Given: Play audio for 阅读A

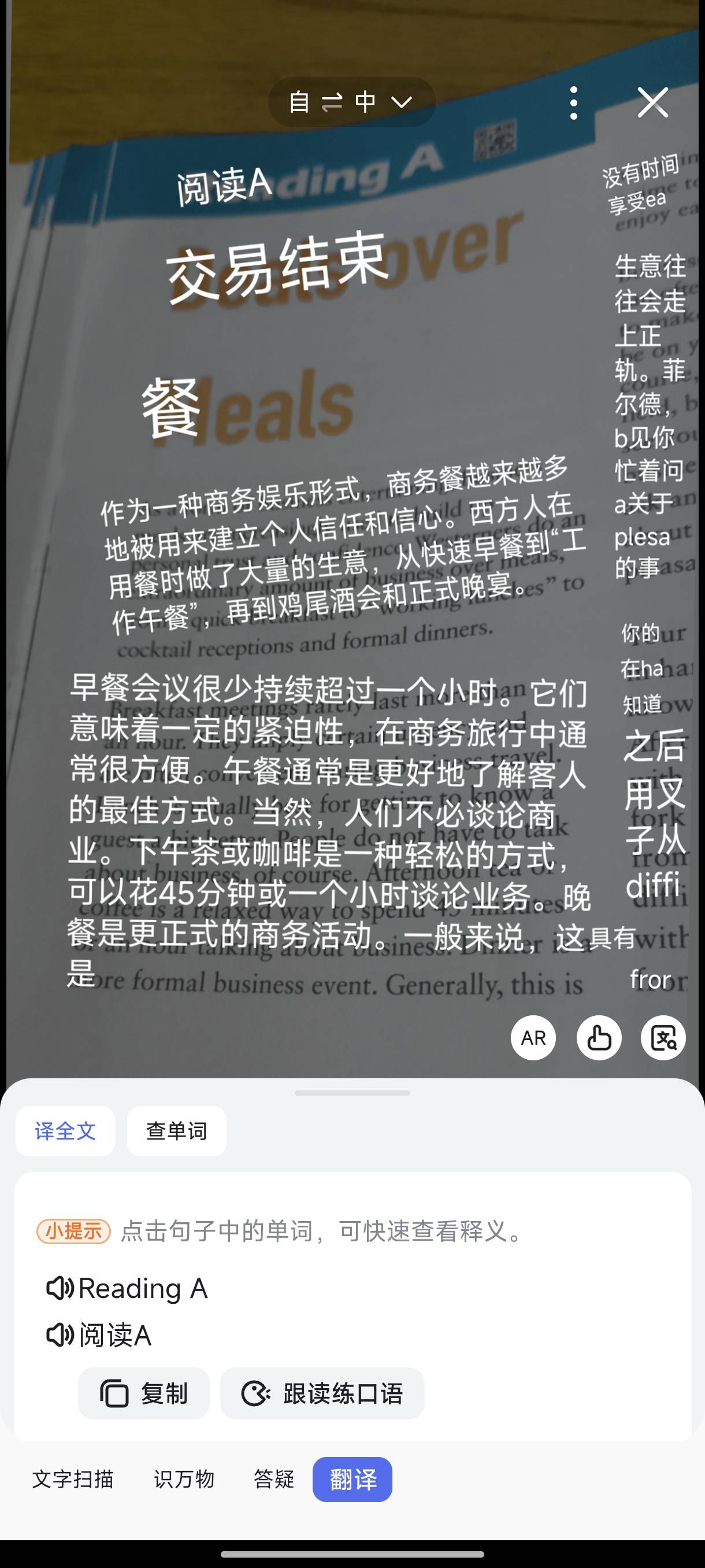Looking at the screenshot, I should 60,1335.
